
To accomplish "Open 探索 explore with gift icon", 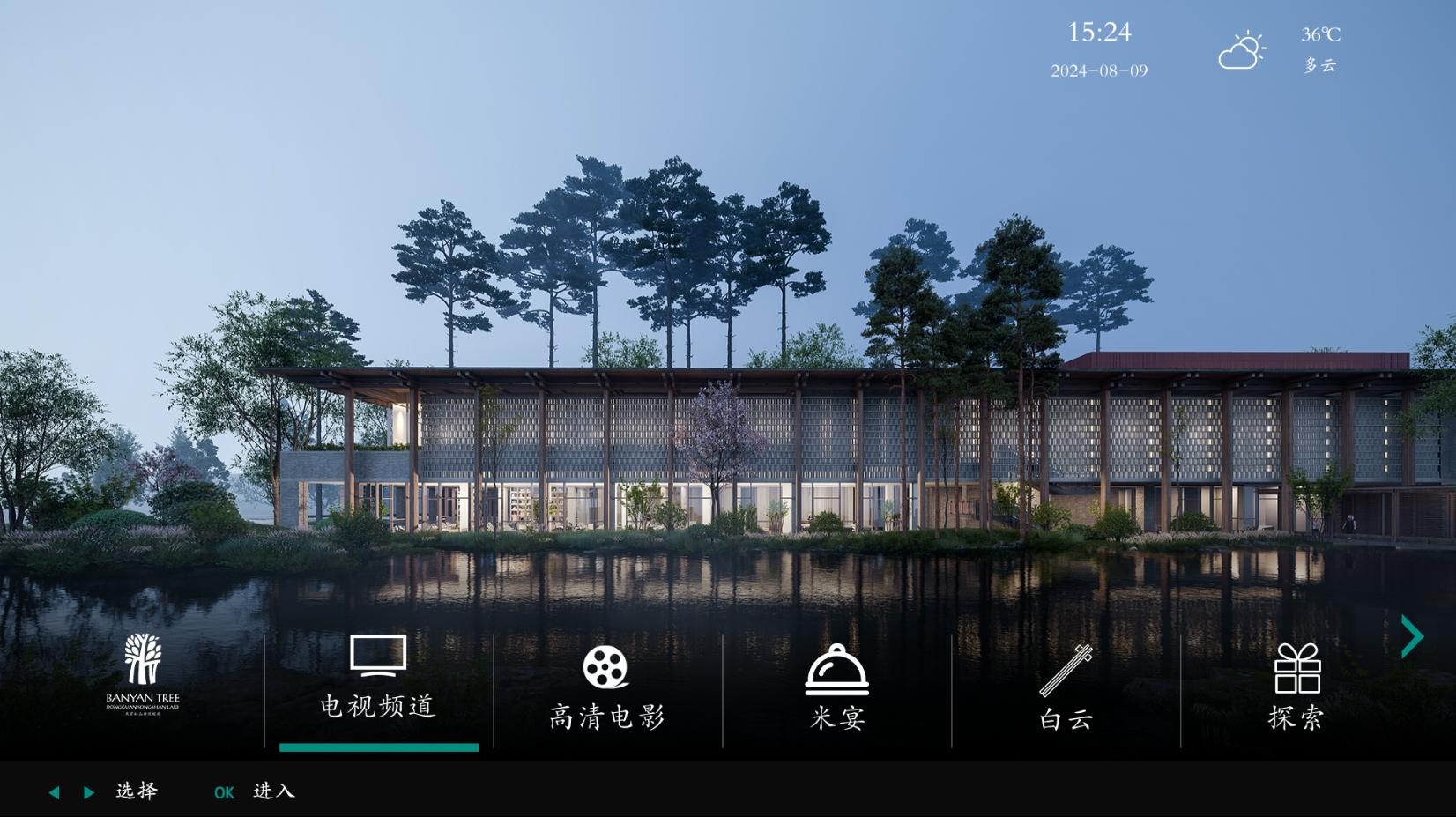I will coord(1296,689).
